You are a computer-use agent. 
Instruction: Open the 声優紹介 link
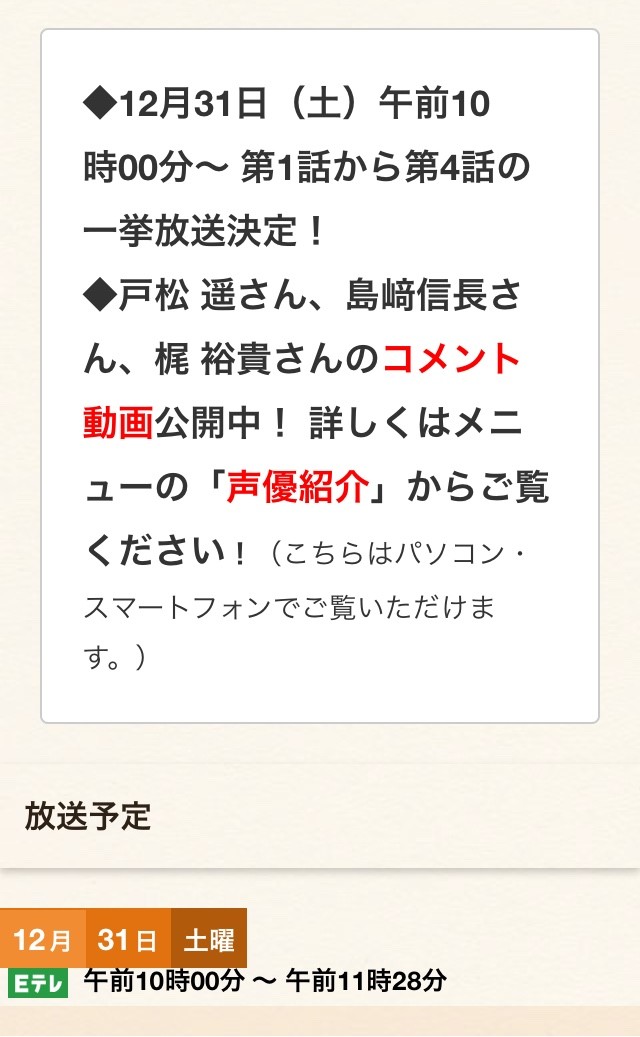click(x=298, y=488)
